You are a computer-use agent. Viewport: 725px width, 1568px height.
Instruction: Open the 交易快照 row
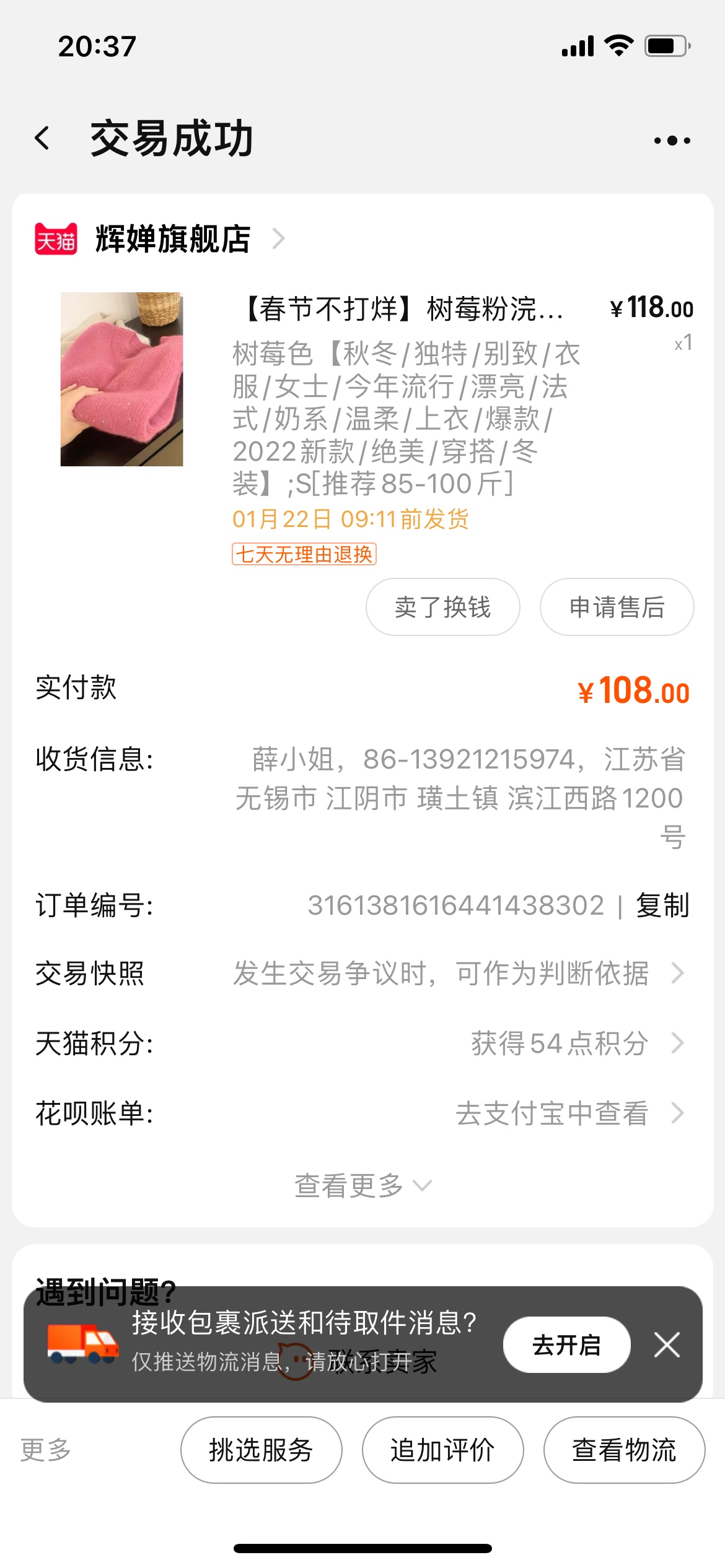tap(362, 973)
